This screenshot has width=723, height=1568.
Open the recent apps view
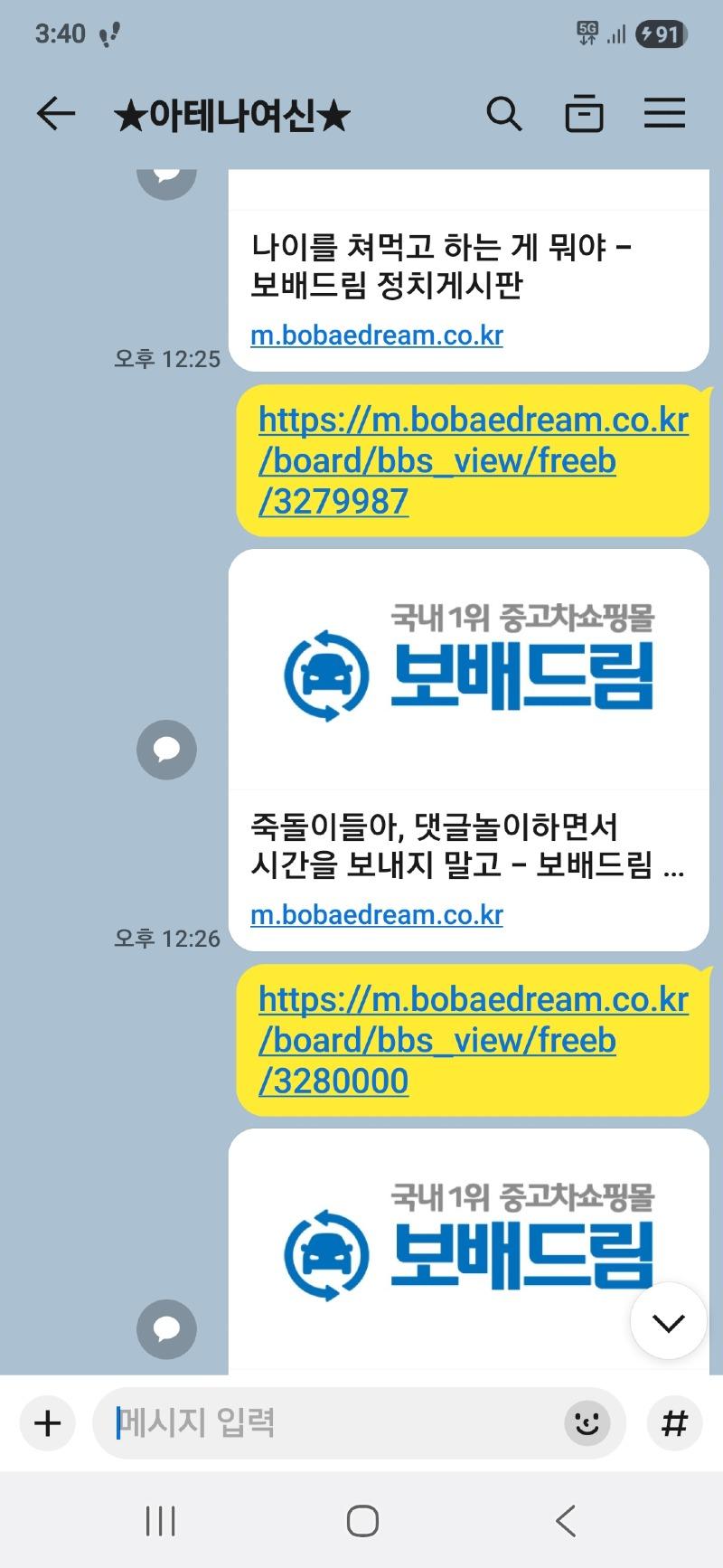[161, 1521]
